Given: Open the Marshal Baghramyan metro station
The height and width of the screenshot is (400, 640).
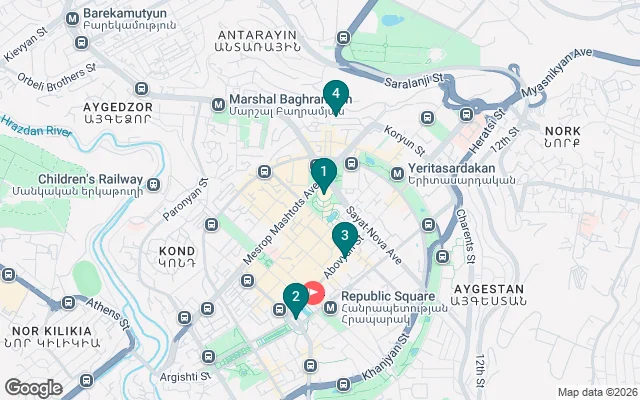Looking at the screenshot, I should (x=219, y=102).
